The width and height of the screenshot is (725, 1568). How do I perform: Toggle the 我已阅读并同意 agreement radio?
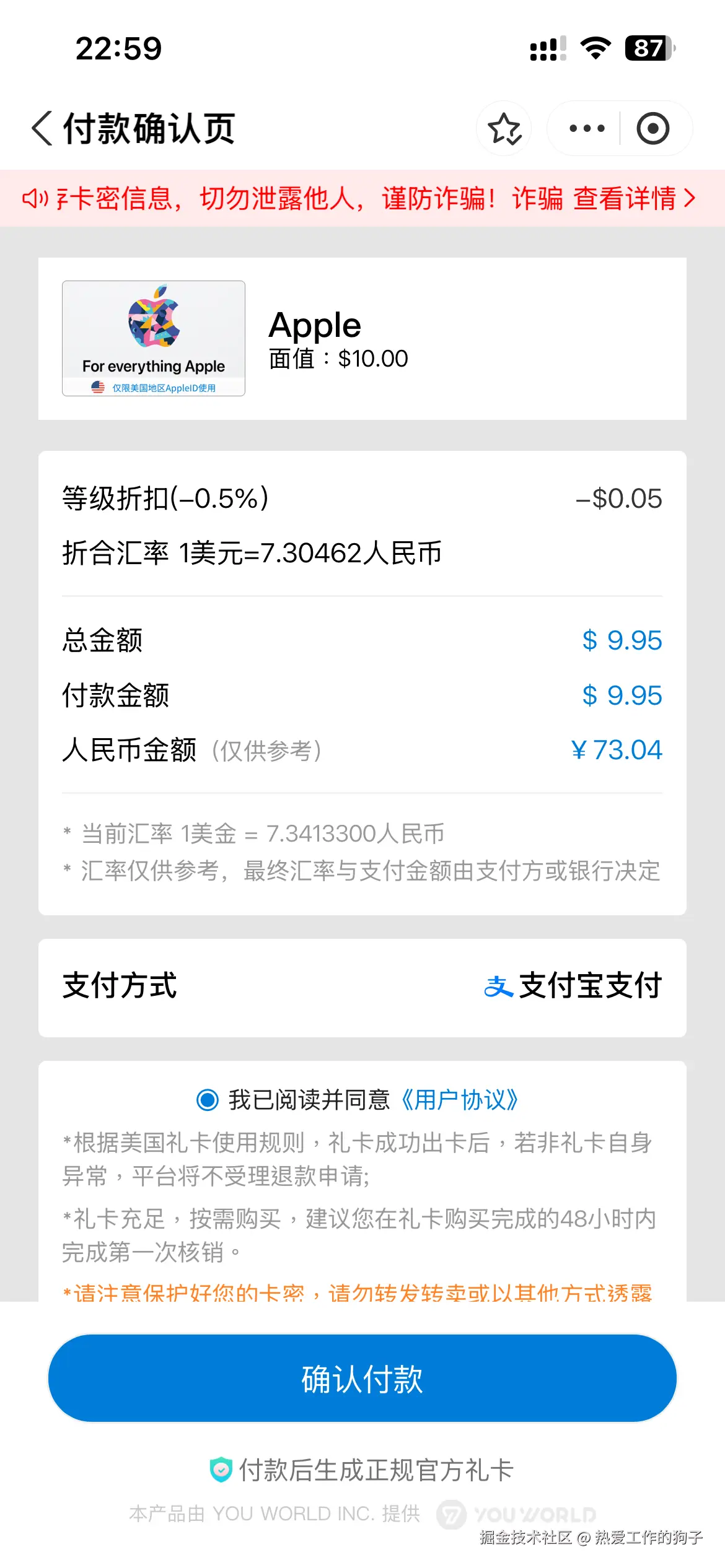(x=208, y=1100)
